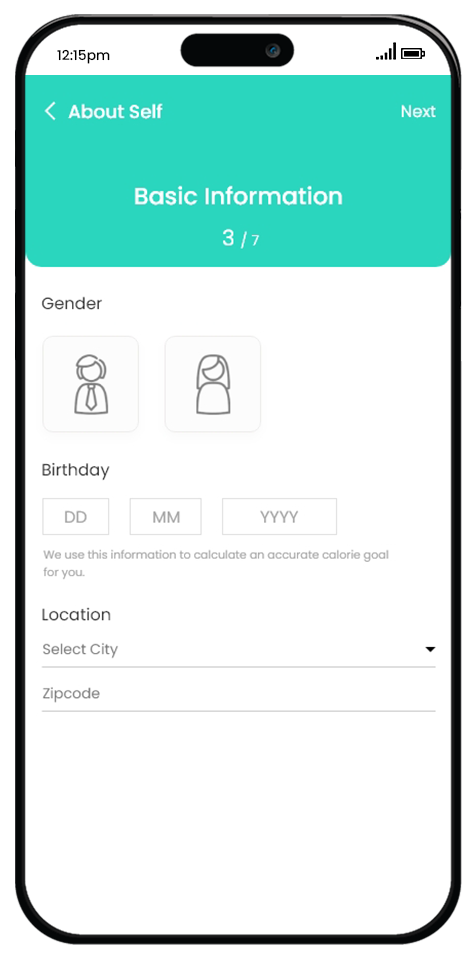Enter the YYYY year field
This screenshot has height=960, width=475.
279,517
